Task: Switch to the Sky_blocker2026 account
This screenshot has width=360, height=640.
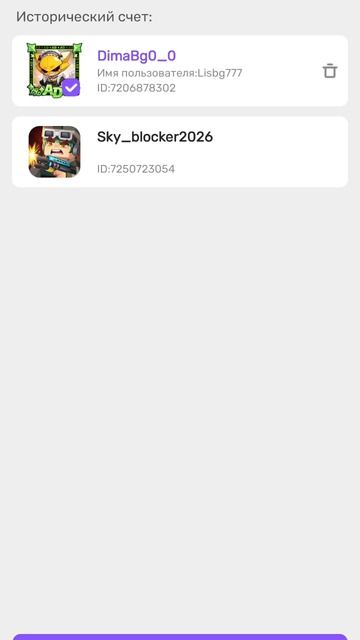Action: pos(180,152)
